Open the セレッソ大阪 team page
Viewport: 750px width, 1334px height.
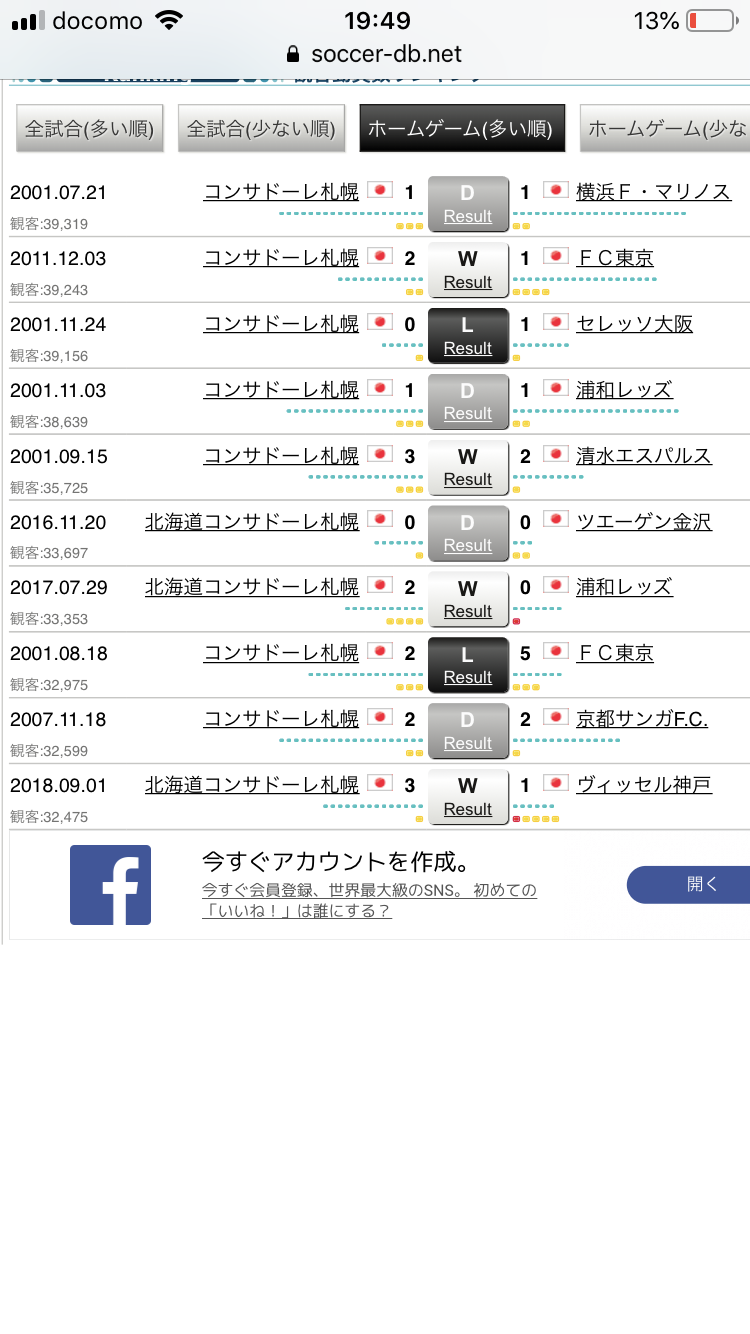[634, 324]
